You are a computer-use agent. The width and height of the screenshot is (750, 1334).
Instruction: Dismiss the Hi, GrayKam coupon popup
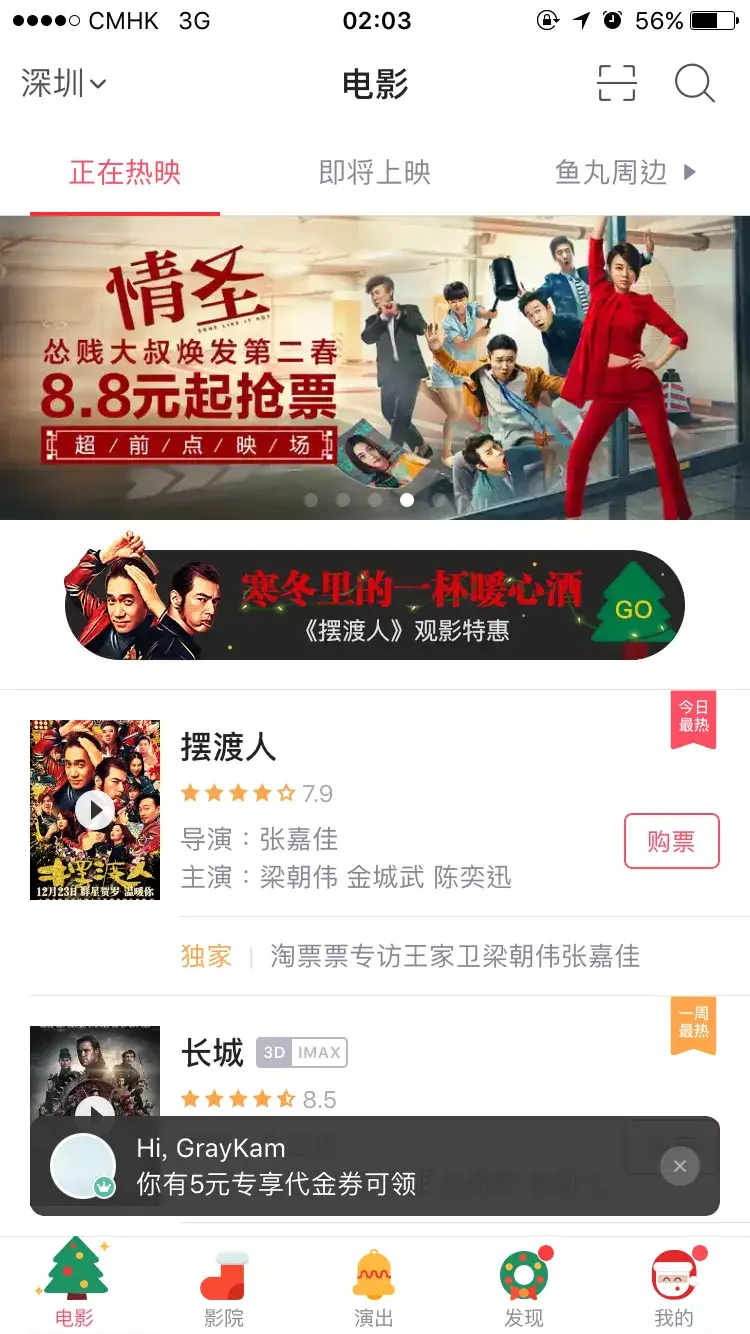click(679, 1166)
